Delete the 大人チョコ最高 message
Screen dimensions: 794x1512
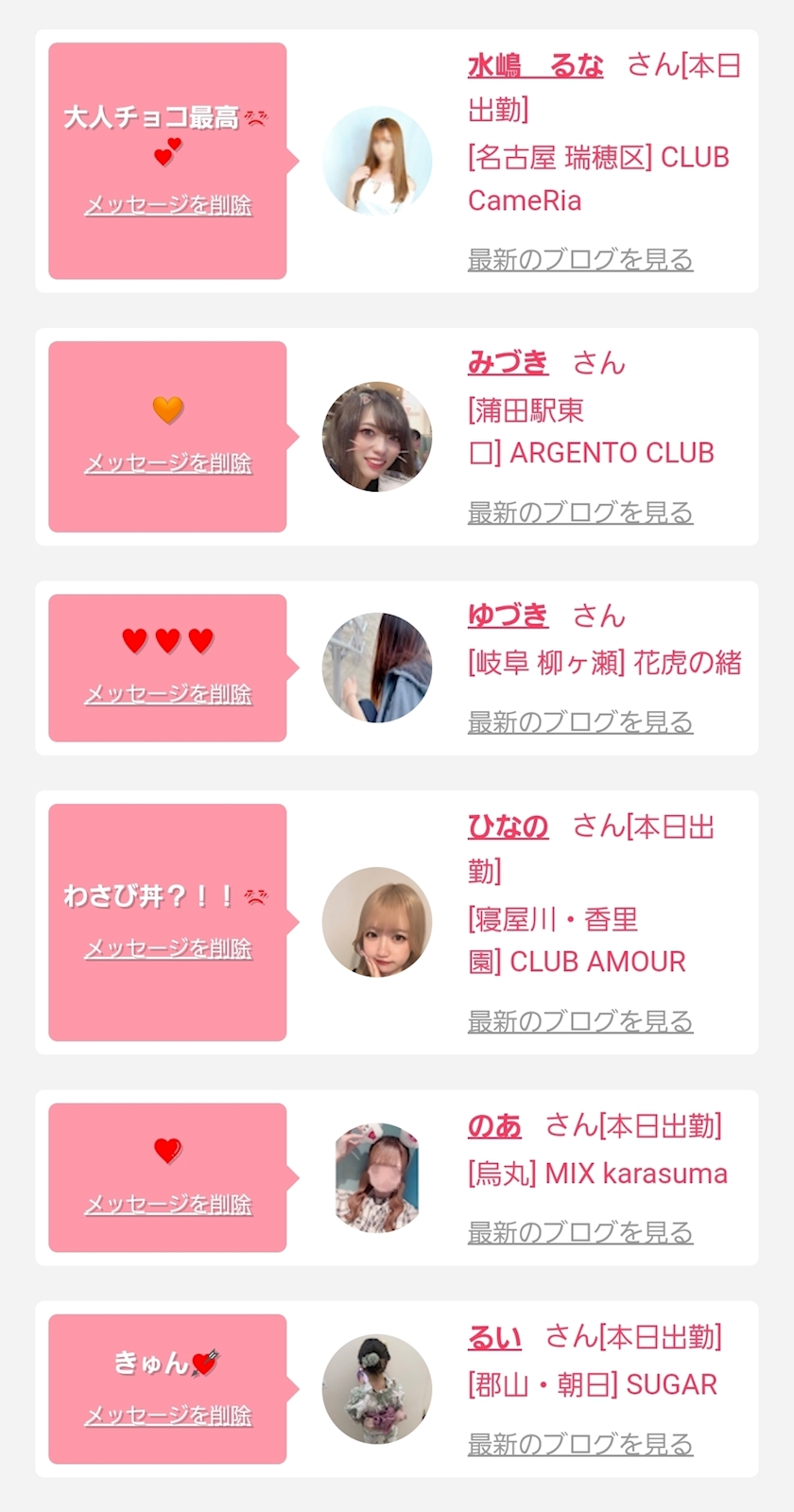click(x=168, y=205)
